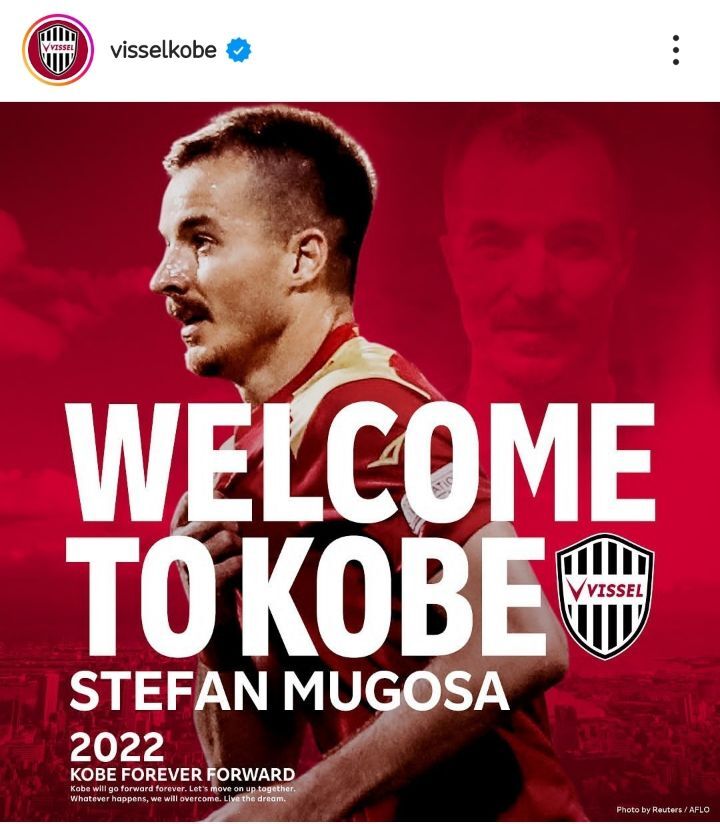Open the visselkobe profile picture
The image size is (720, 824).
[58, 50]
